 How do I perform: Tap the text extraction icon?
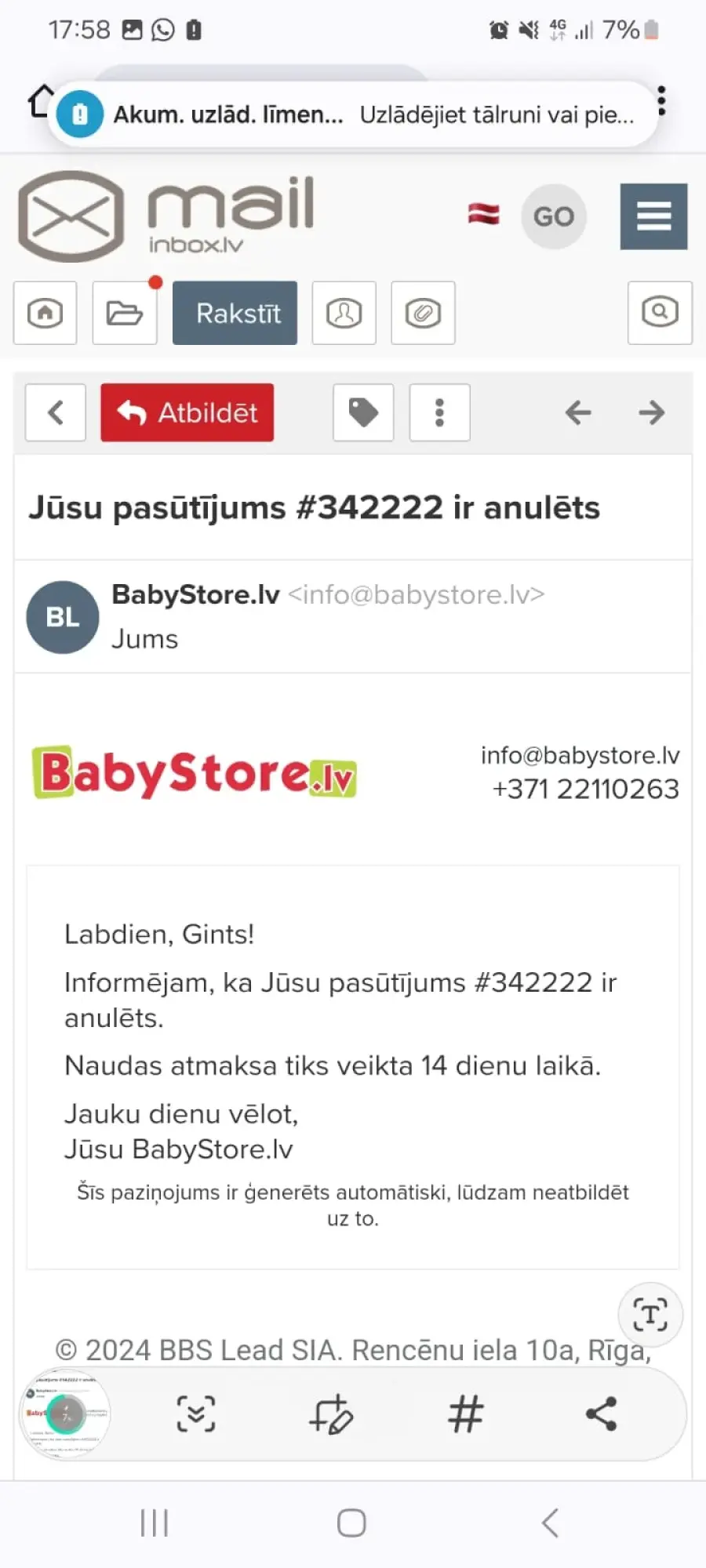[x=650, y=1315]
